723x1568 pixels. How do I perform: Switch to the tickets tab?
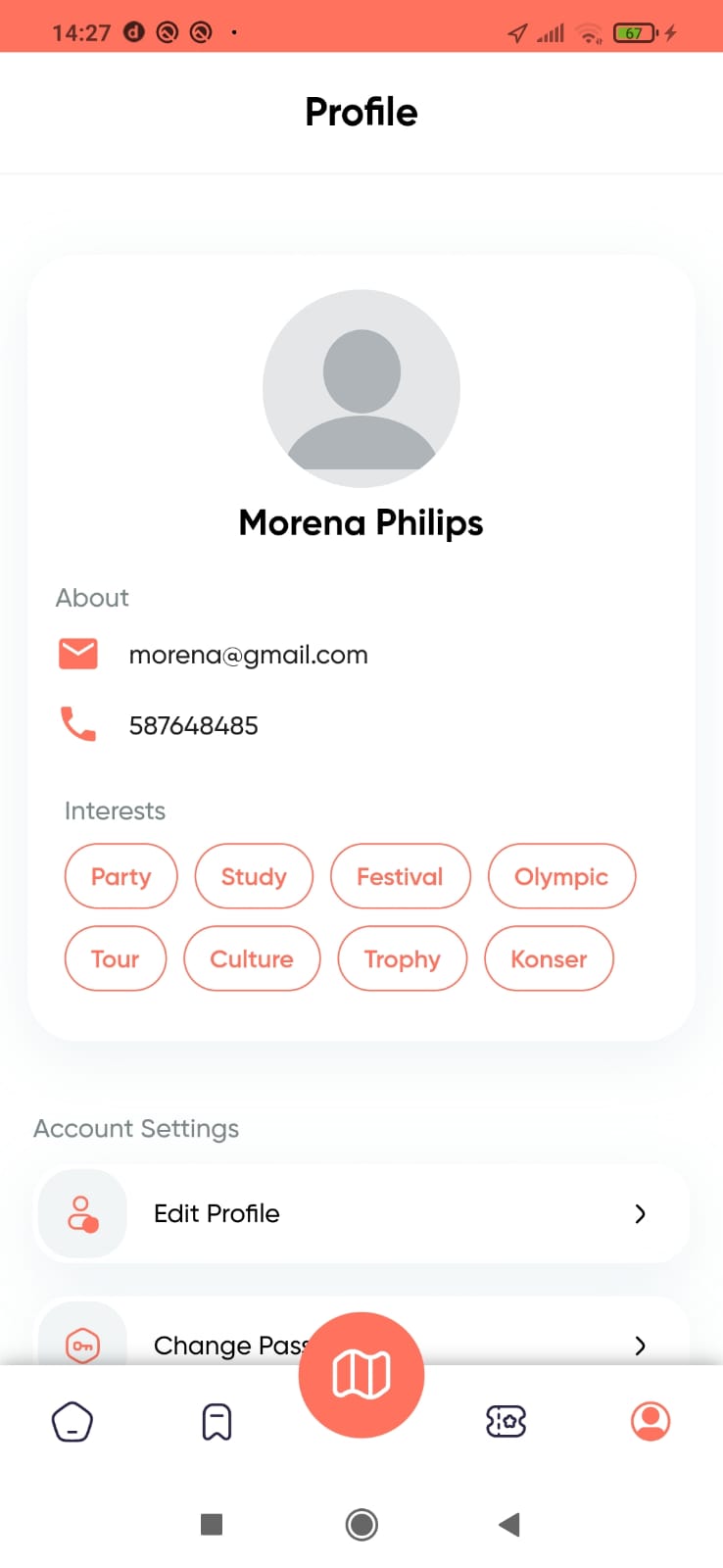pos(506,1421)
